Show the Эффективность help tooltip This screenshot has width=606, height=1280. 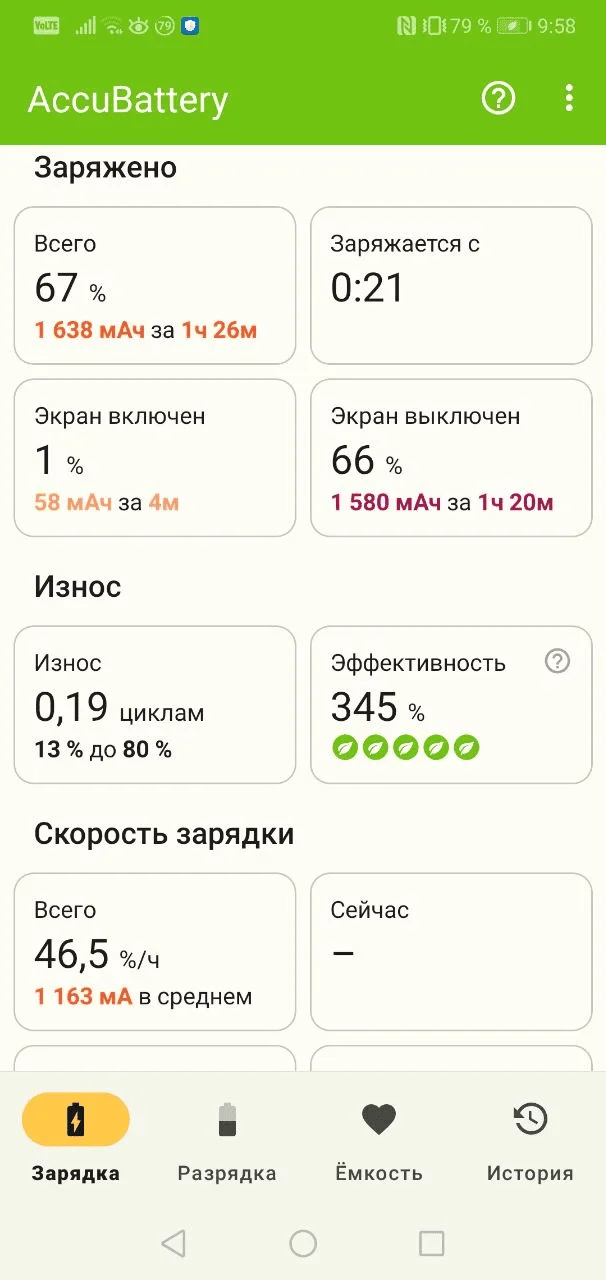click(557, 661)
